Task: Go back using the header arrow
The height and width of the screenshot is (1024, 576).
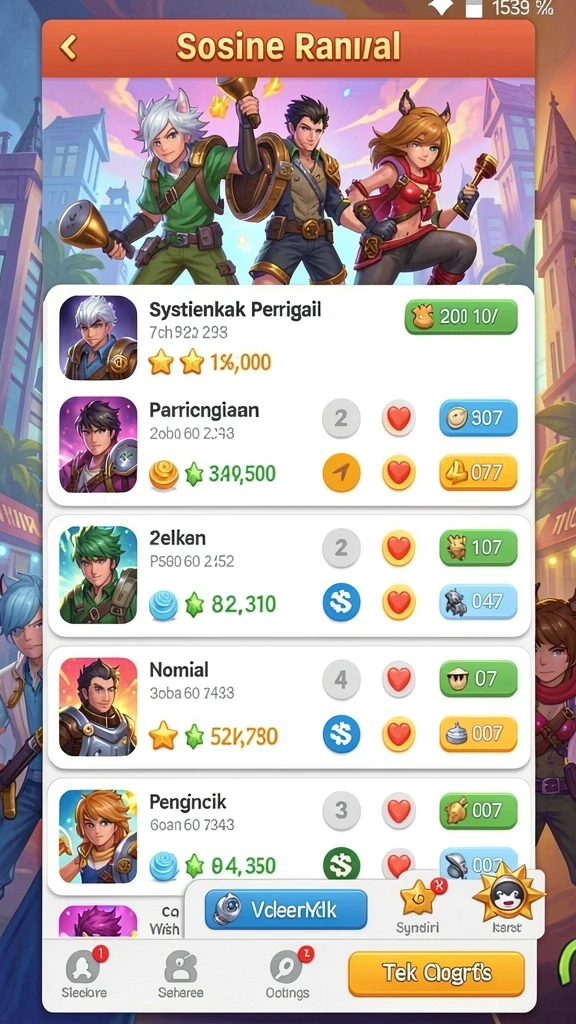Action: click(68, 47)
